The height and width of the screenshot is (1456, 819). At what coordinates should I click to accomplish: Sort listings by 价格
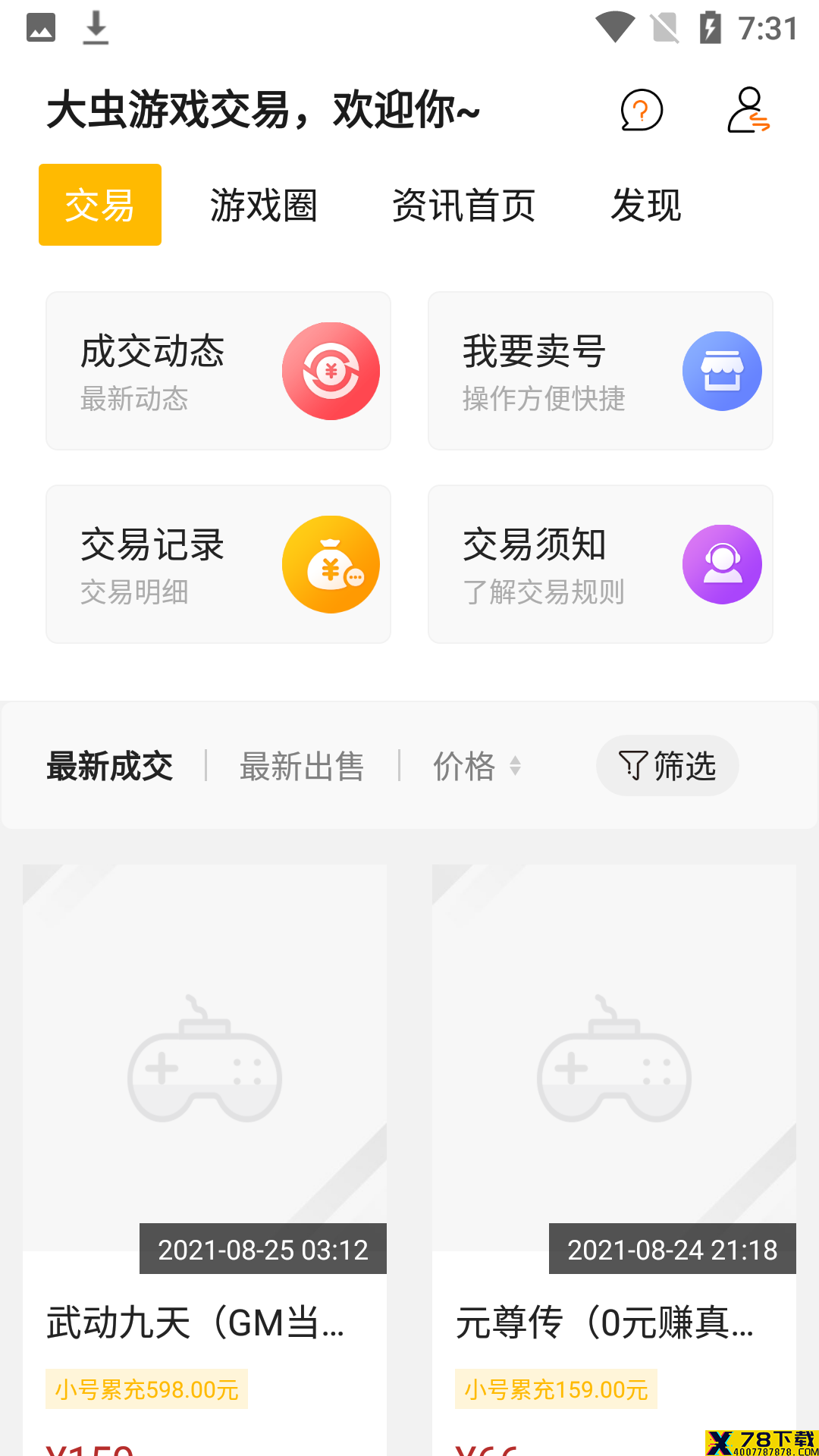point(477,766)
